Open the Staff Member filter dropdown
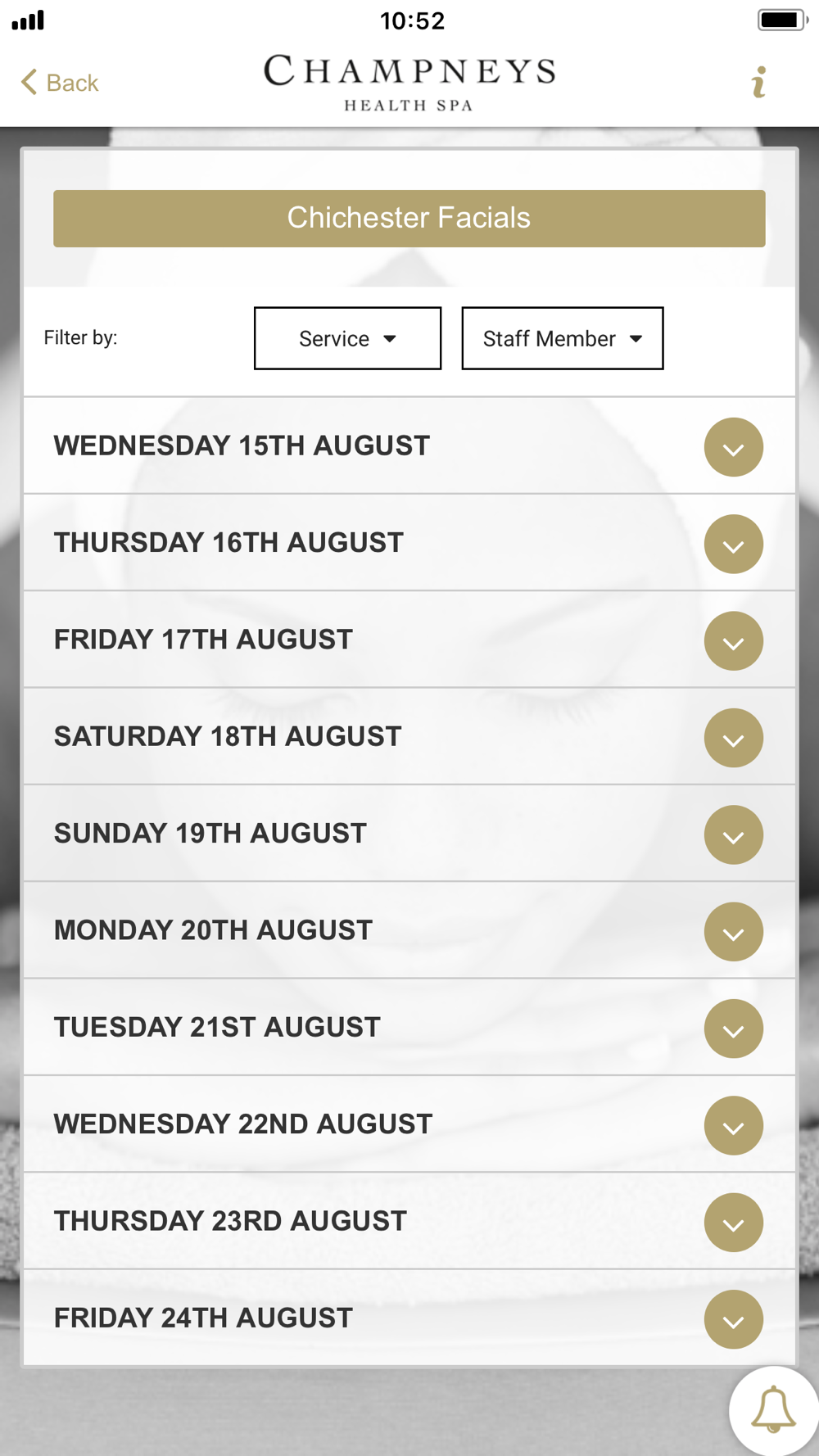Screen dimensions: 819x1456 click(x=563, y=338)
